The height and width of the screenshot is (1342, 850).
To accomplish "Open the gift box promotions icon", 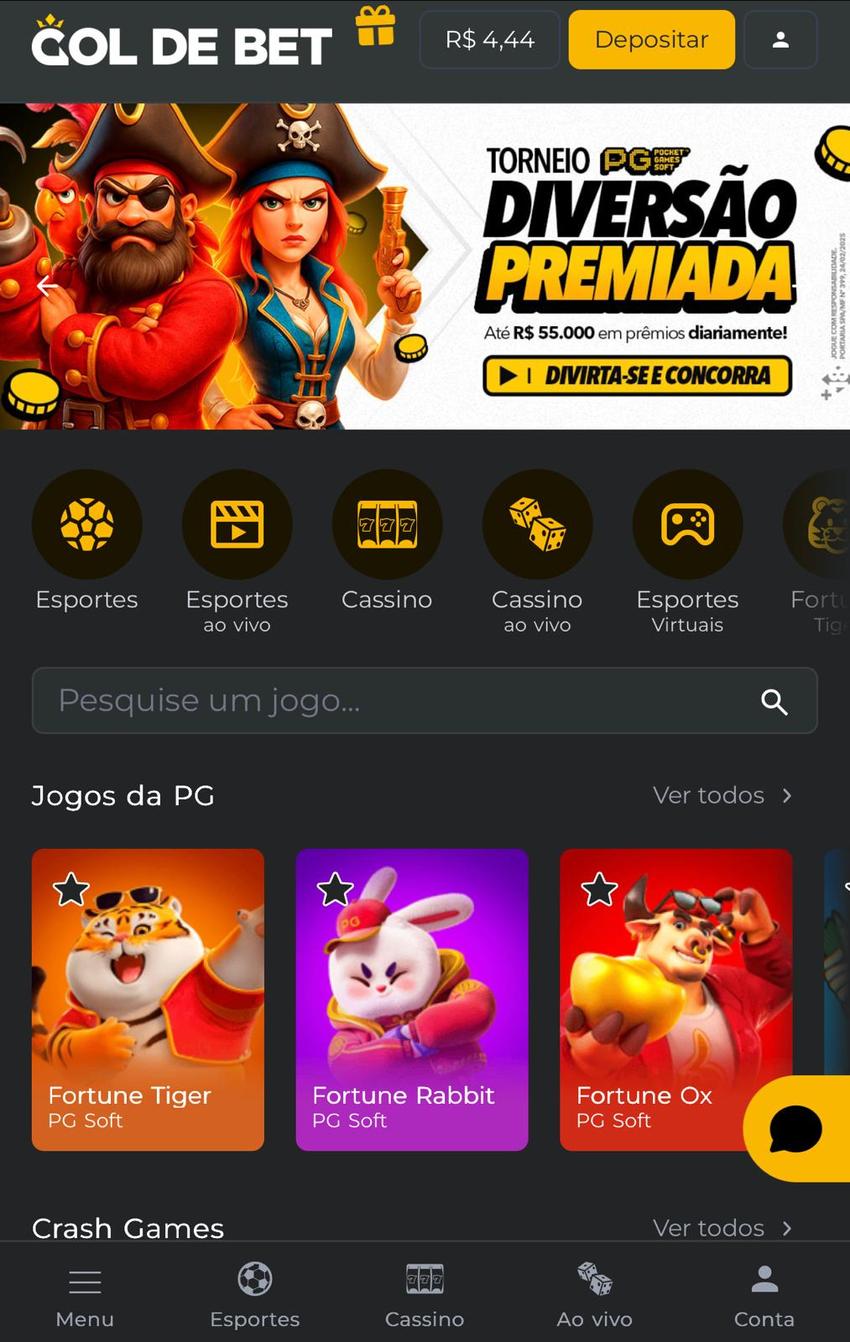I will 376,26.
